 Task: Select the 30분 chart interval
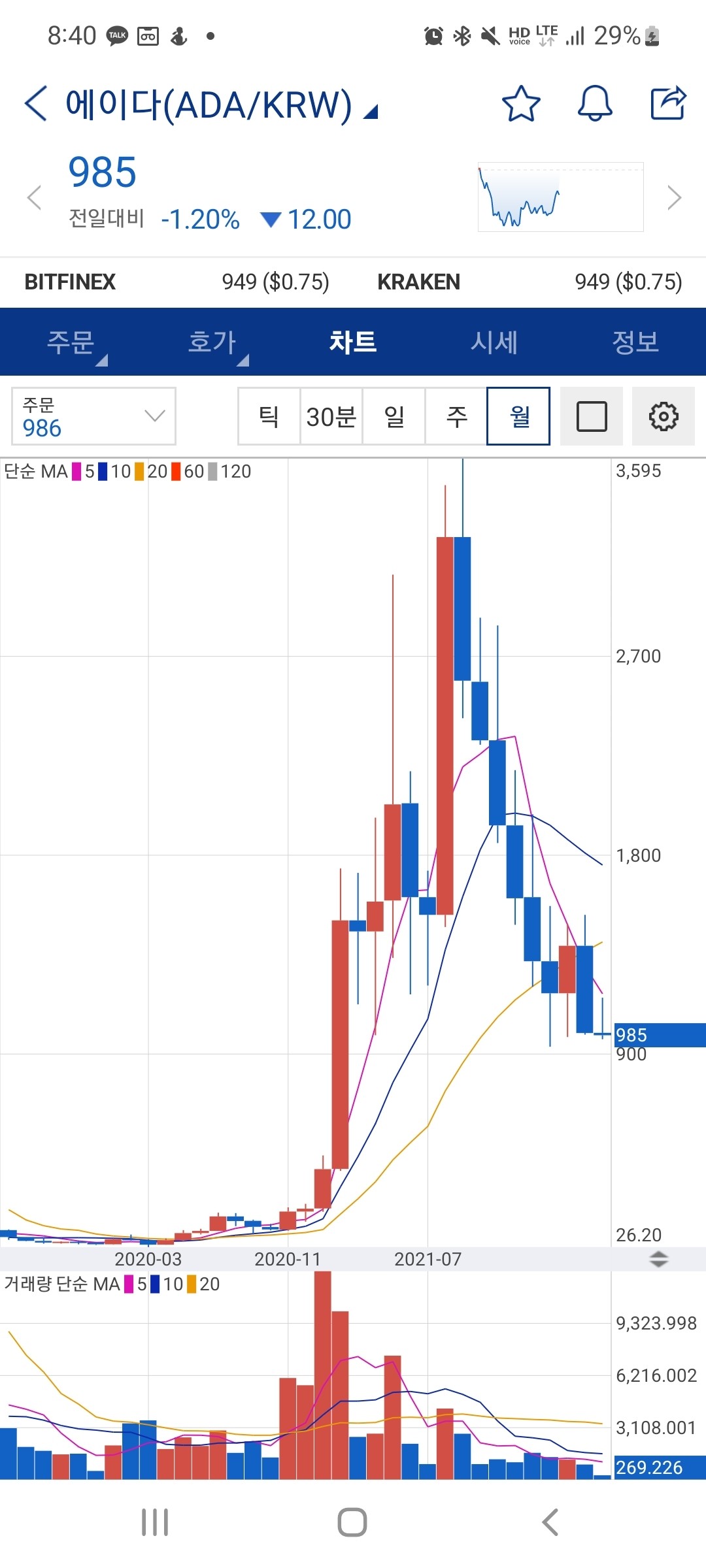(331, 416)
